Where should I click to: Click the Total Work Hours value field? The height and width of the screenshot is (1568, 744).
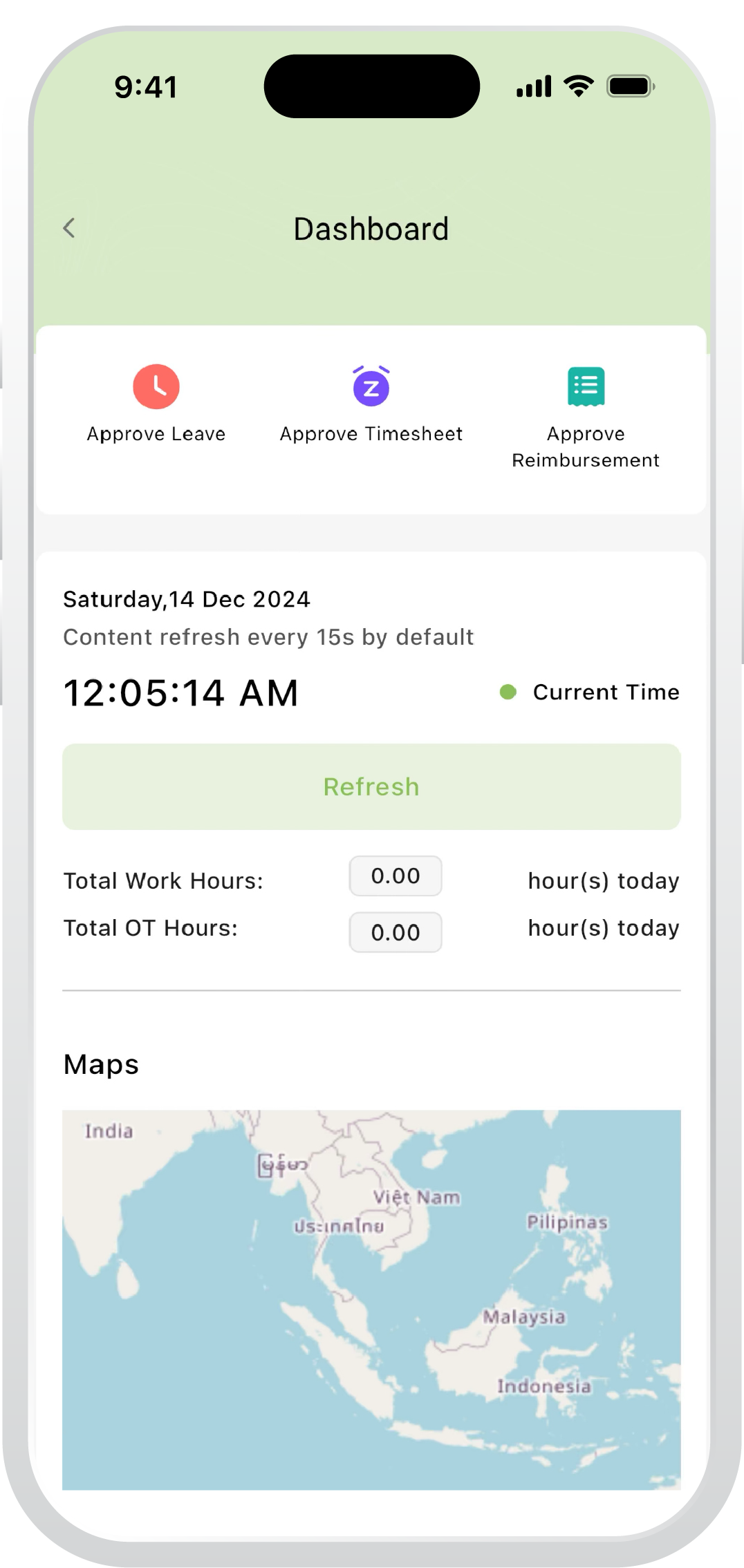tap(396, 876)
